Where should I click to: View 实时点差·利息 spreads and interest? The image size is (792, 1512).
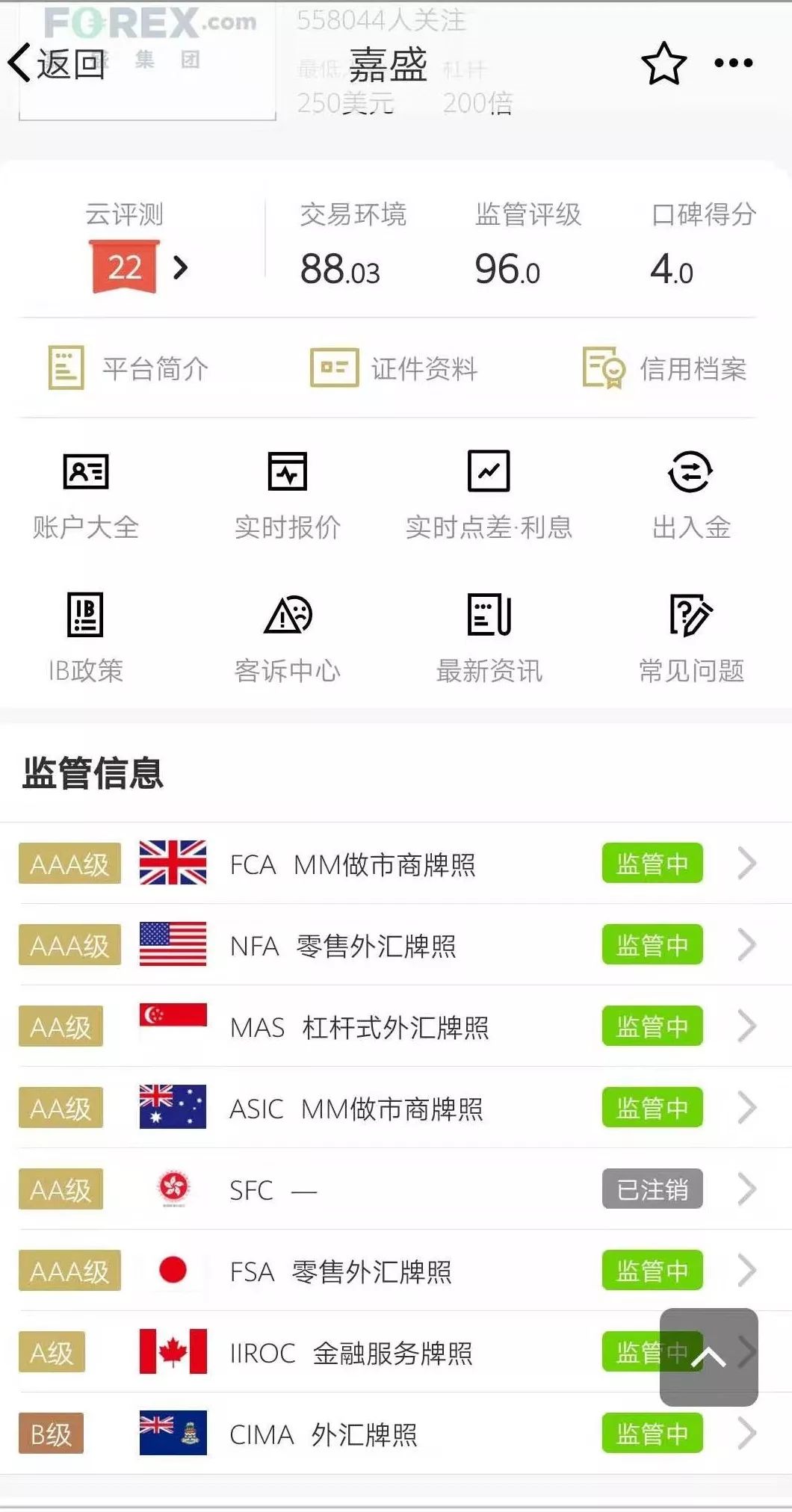point(489,493)
